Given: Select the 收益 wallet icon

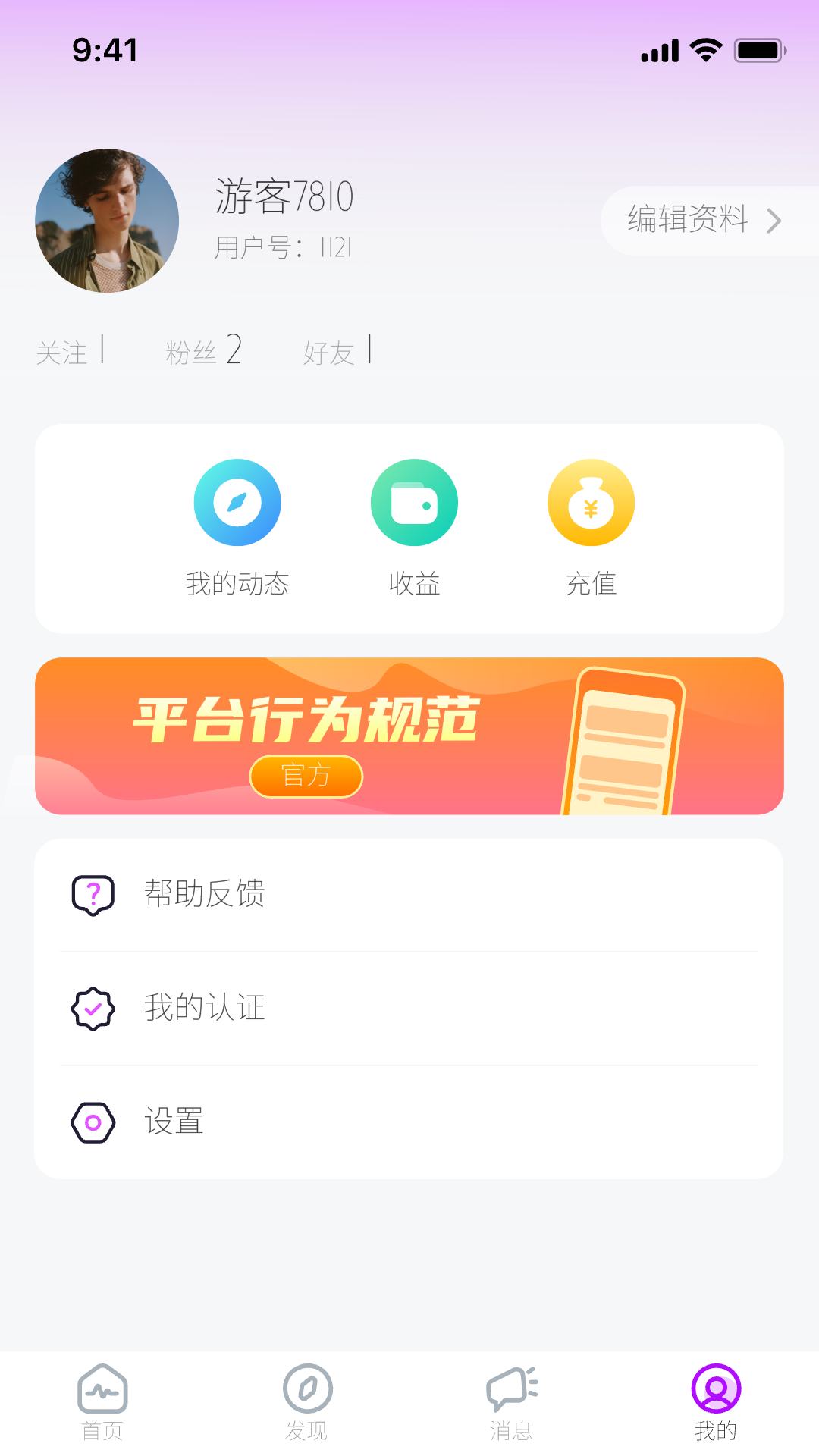Looking at the screenshot, I should [x=414, y=502].
